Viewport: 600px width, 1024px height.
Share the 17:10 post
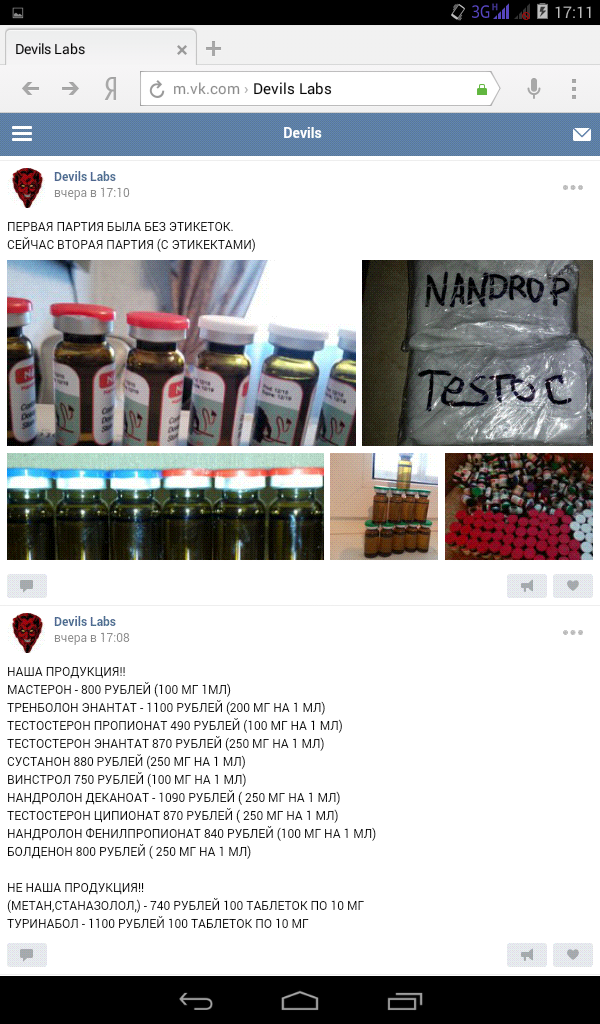[526, 586]
